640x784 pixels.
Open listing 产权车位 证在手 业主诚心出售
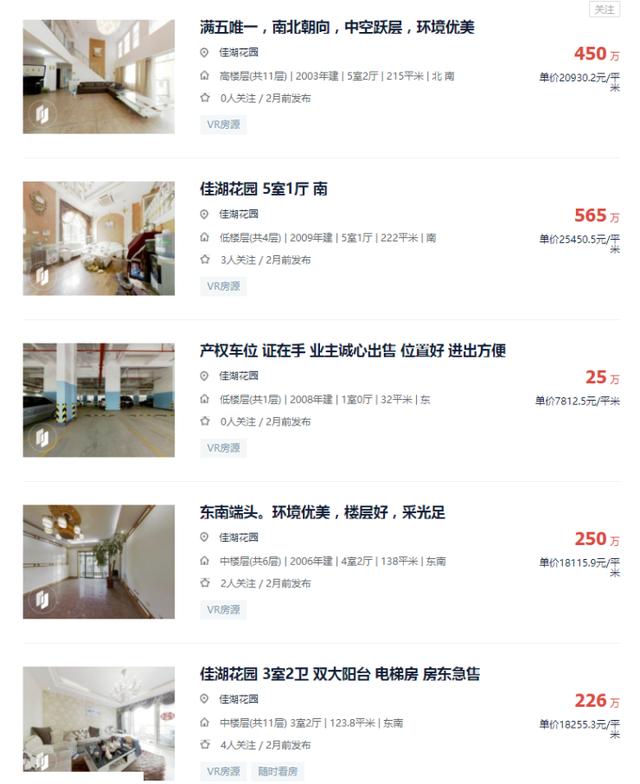click(352, 350)
